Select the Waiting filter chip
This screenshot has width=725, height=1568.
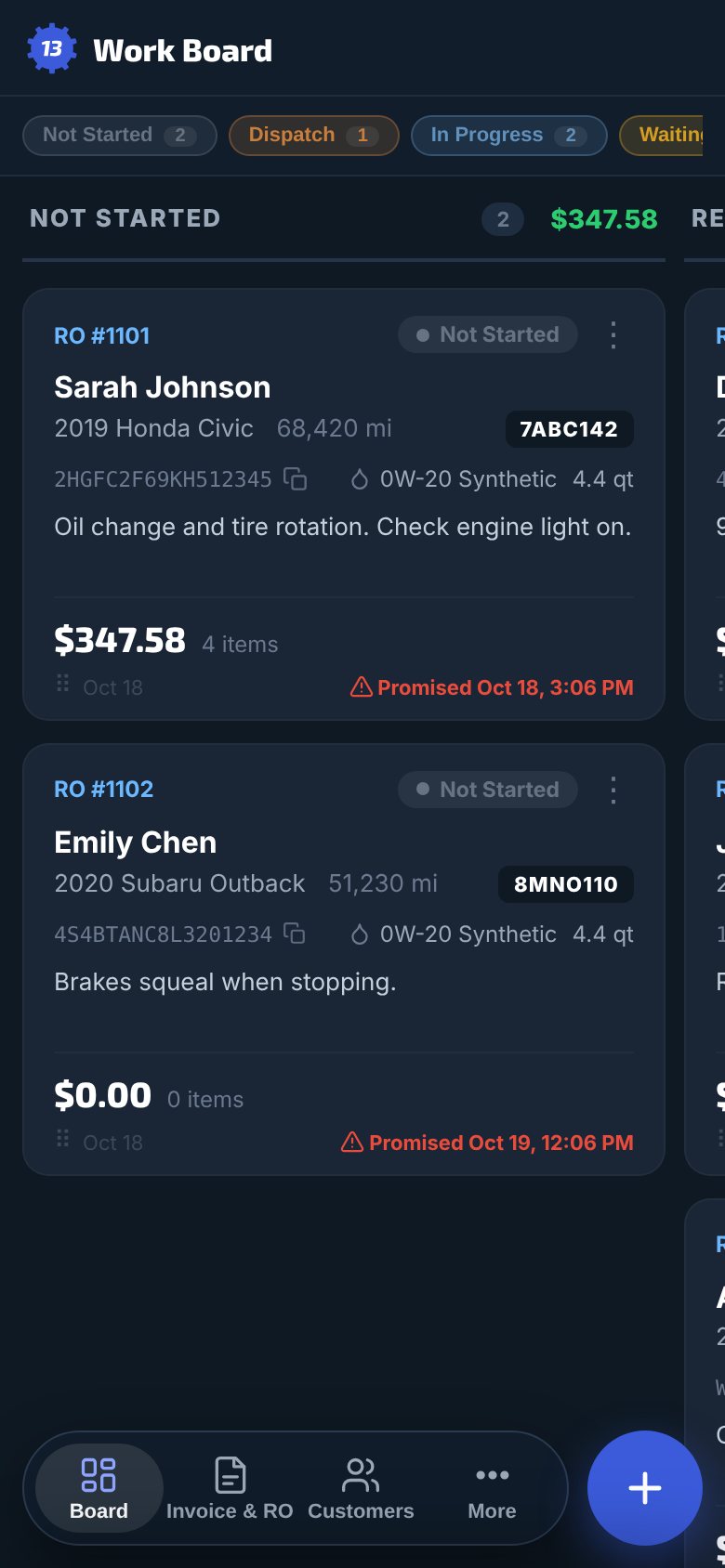pyautogui.click(x=662, y=136)
